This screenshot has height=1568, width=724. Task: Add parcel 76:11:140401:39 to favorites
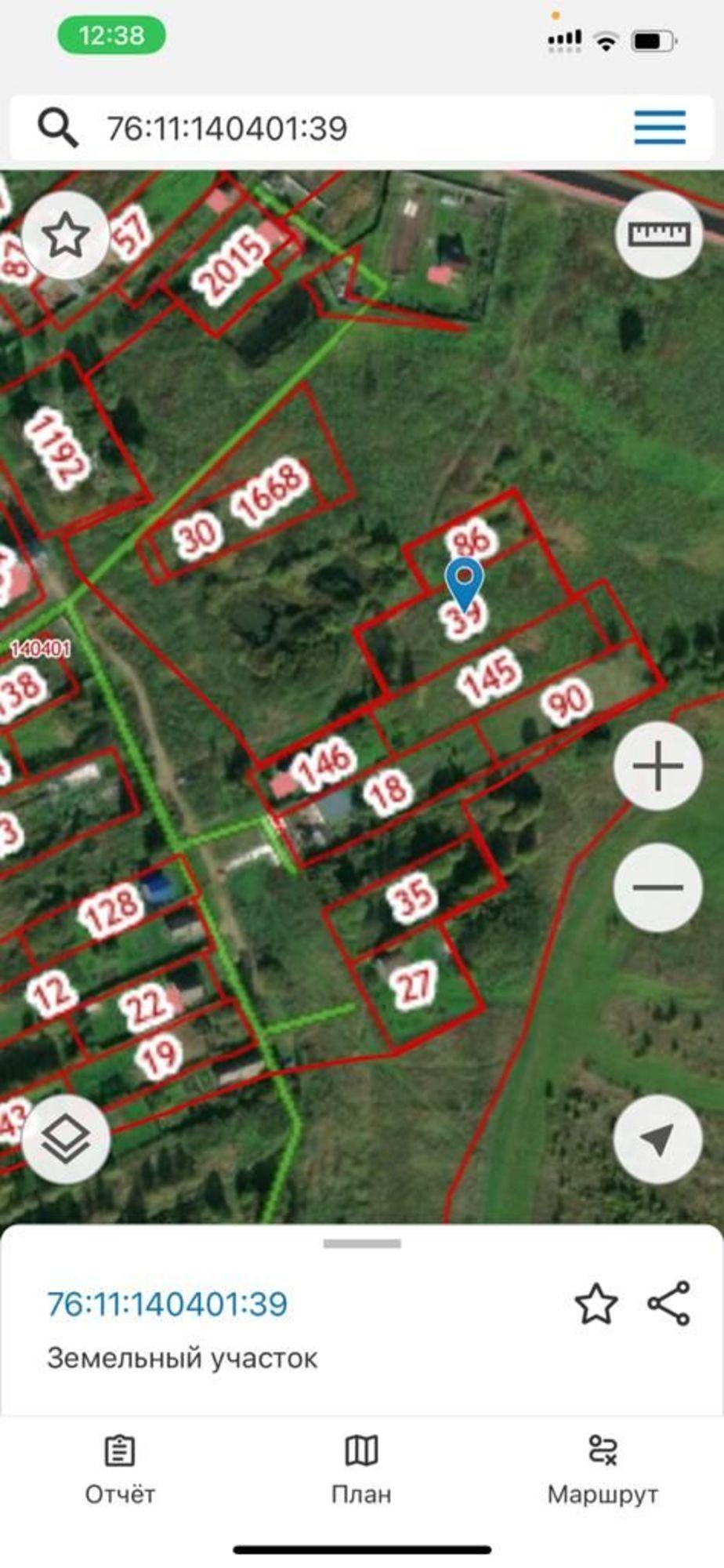[596, 1304]
